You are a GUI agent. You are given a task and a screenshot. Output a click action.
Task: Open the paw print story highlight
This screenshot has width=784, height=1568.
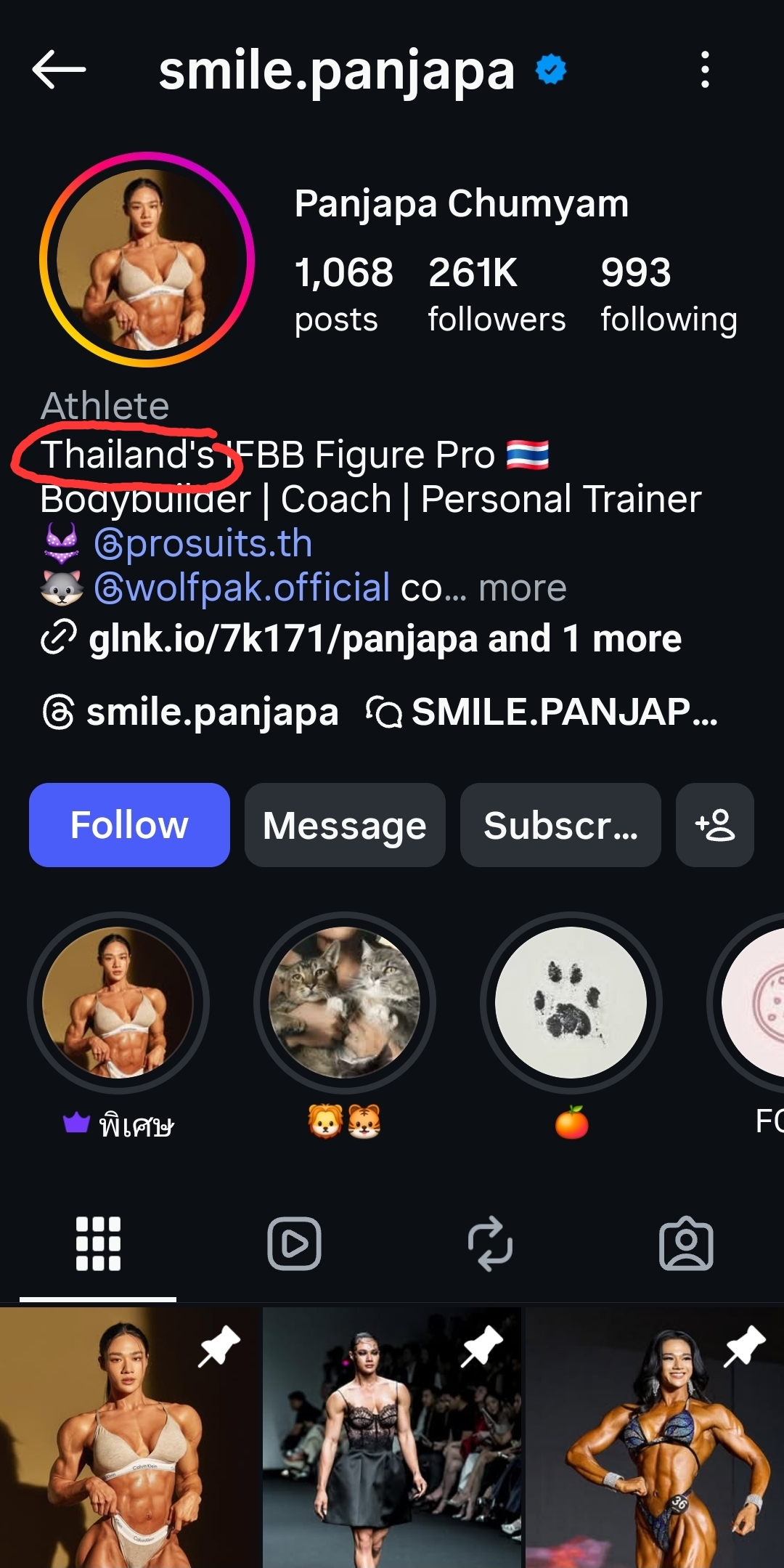(571, 1003)
